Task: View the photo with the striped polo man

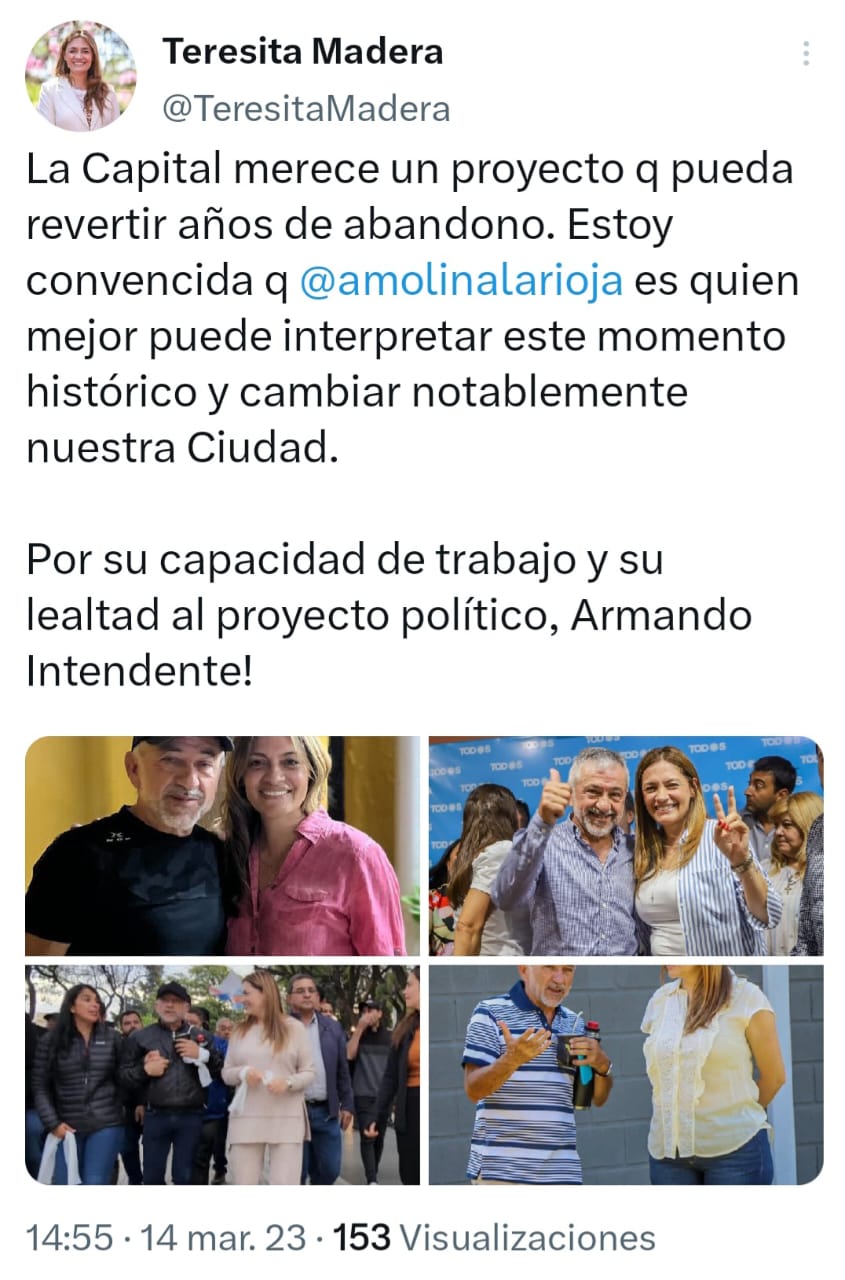Action: [x=626, y=1074]
